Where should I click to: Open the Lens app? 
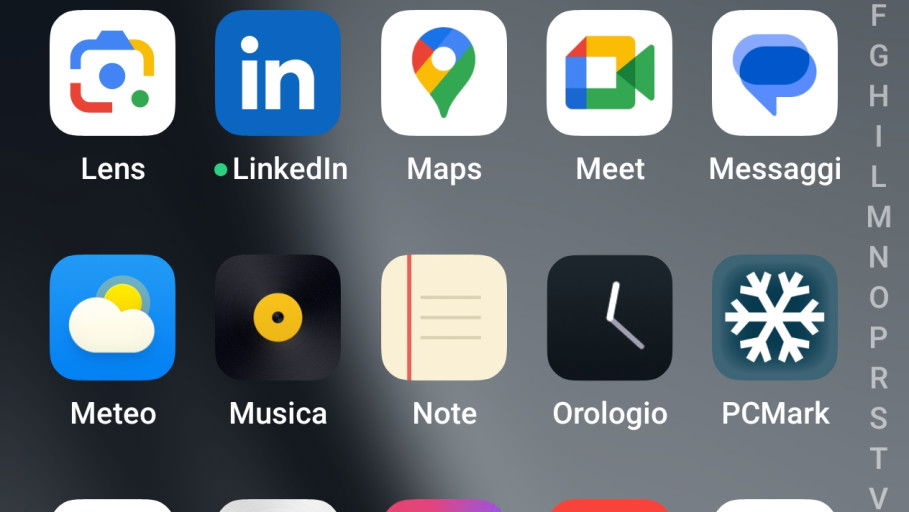click(x=112, y=73)
